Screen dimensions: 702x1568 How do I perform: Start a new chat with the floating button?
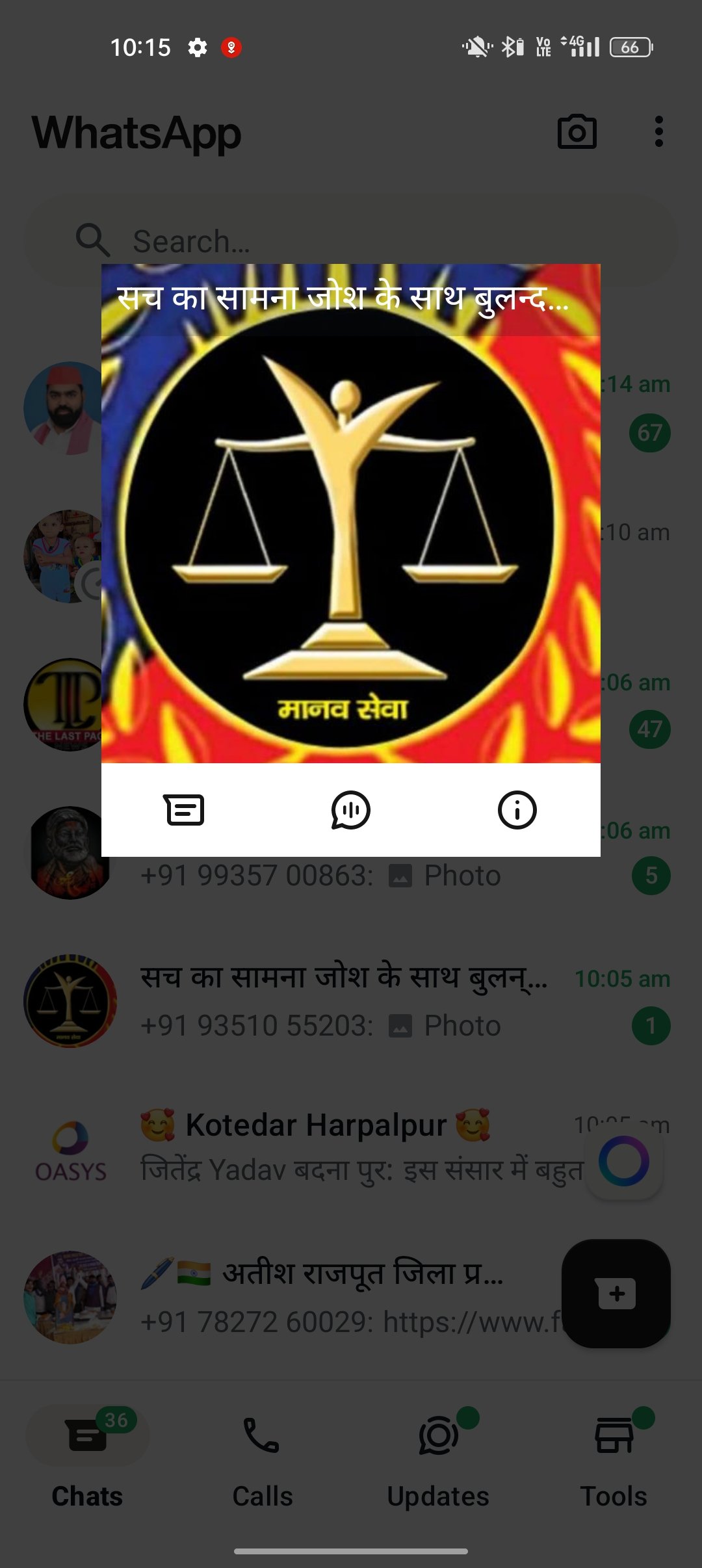tap(616, 1293)
